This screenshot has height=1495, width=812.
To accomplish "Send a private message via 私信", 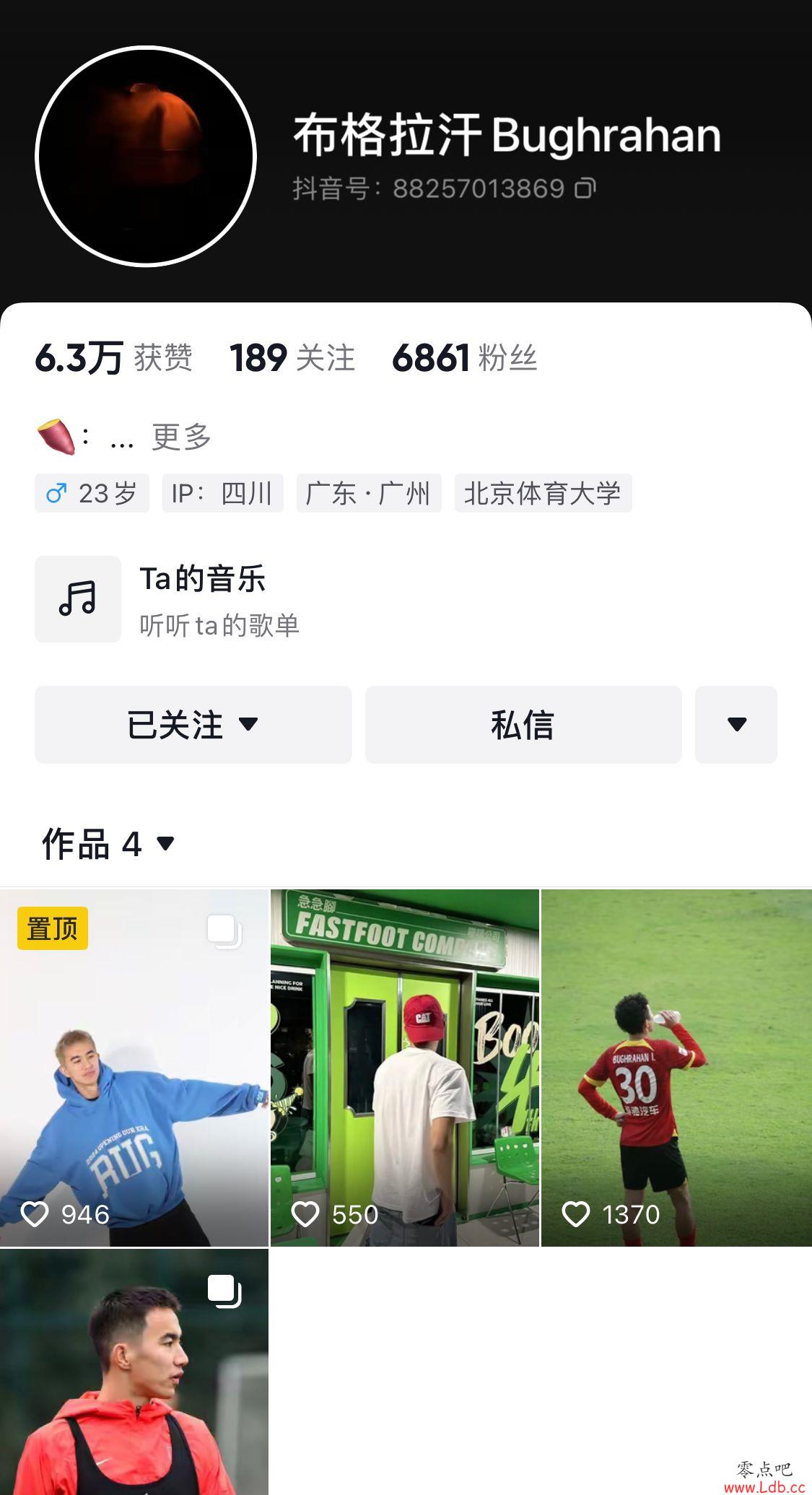I will [x=523, y=725].
